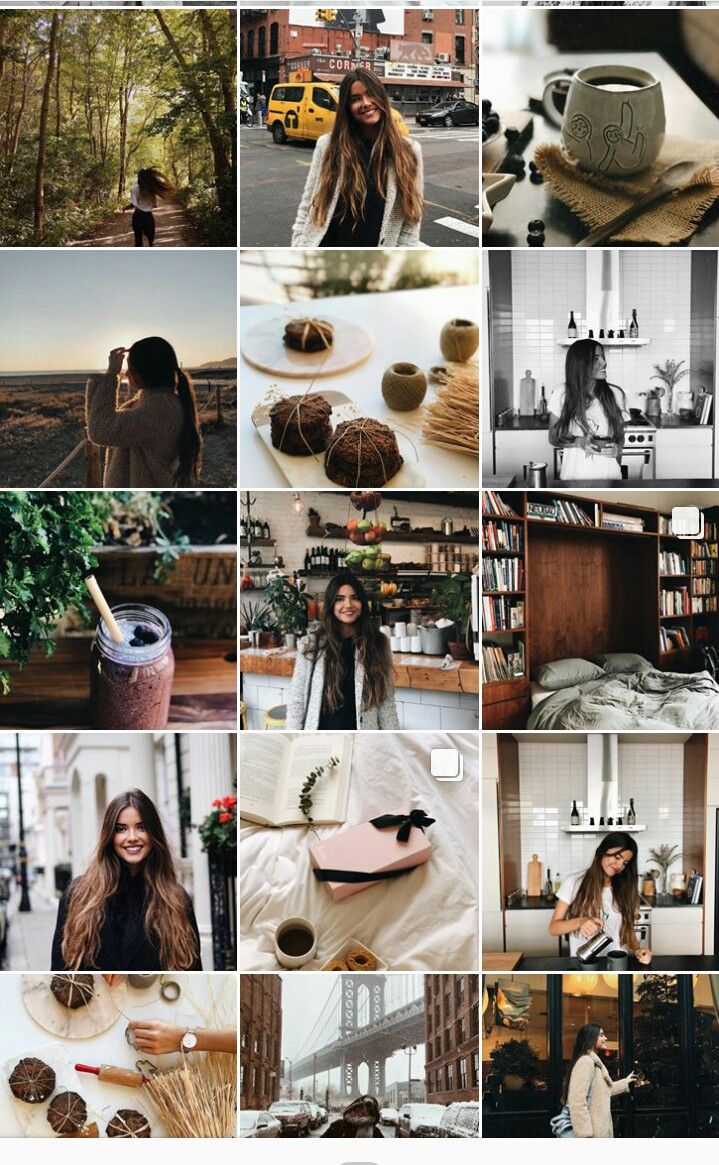Open the forest path photo post

coord(118,127)
